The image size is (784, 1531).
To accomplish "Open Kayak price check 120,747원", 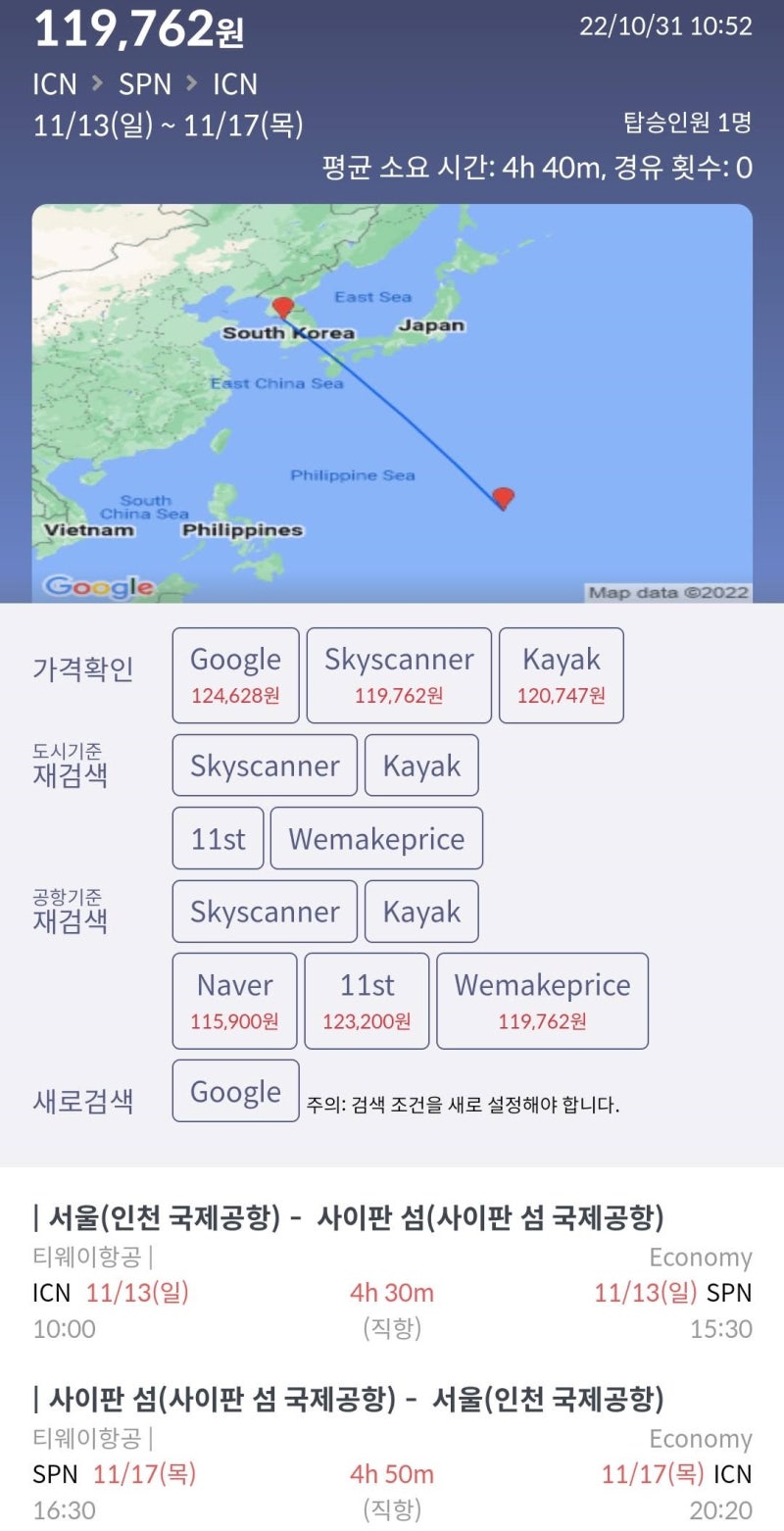I will click(x=561, y=675).
